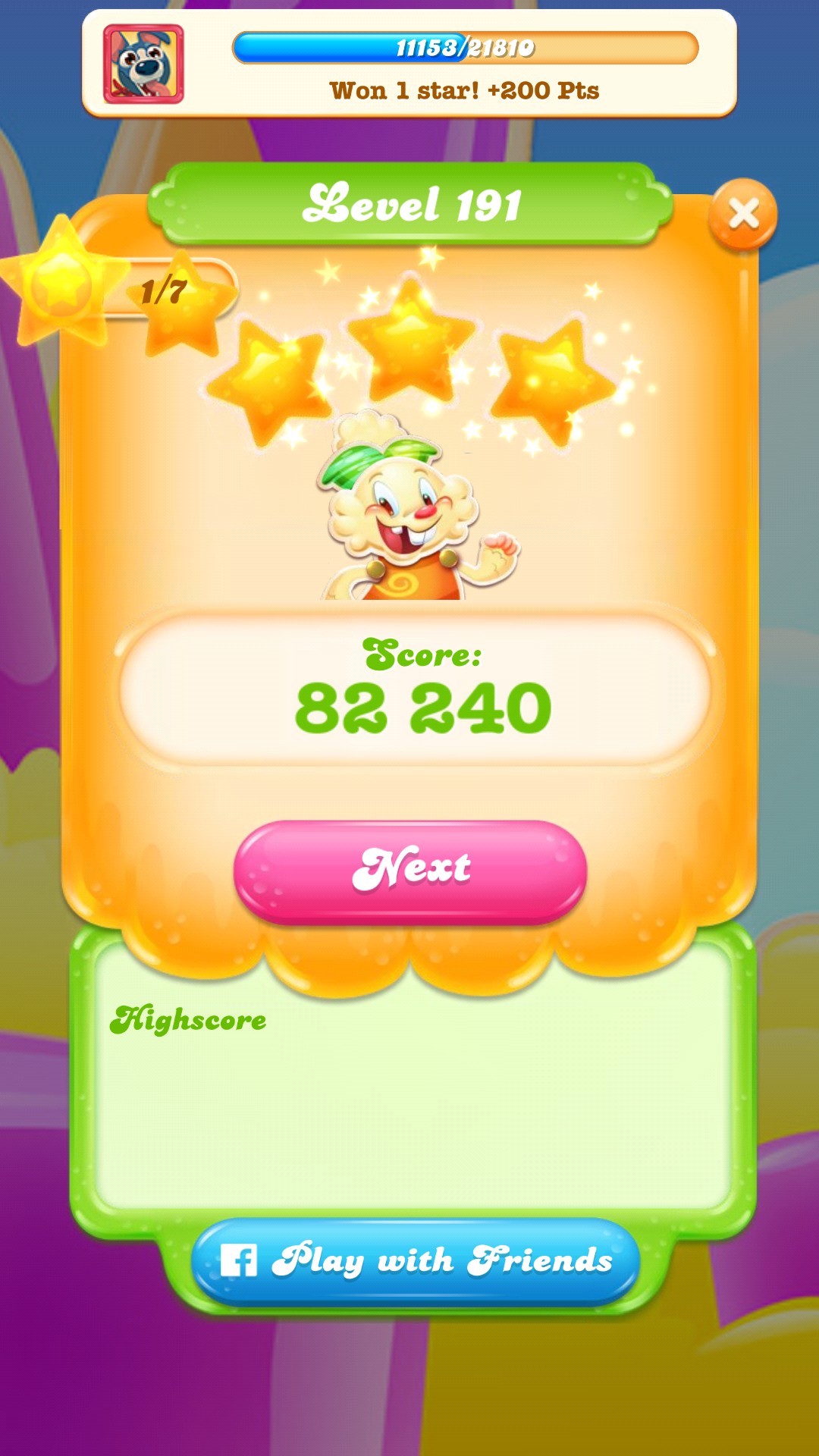This screenshot has height=1456, width=819.
Task: Tap Next to continue
Action: pos(410,871)
